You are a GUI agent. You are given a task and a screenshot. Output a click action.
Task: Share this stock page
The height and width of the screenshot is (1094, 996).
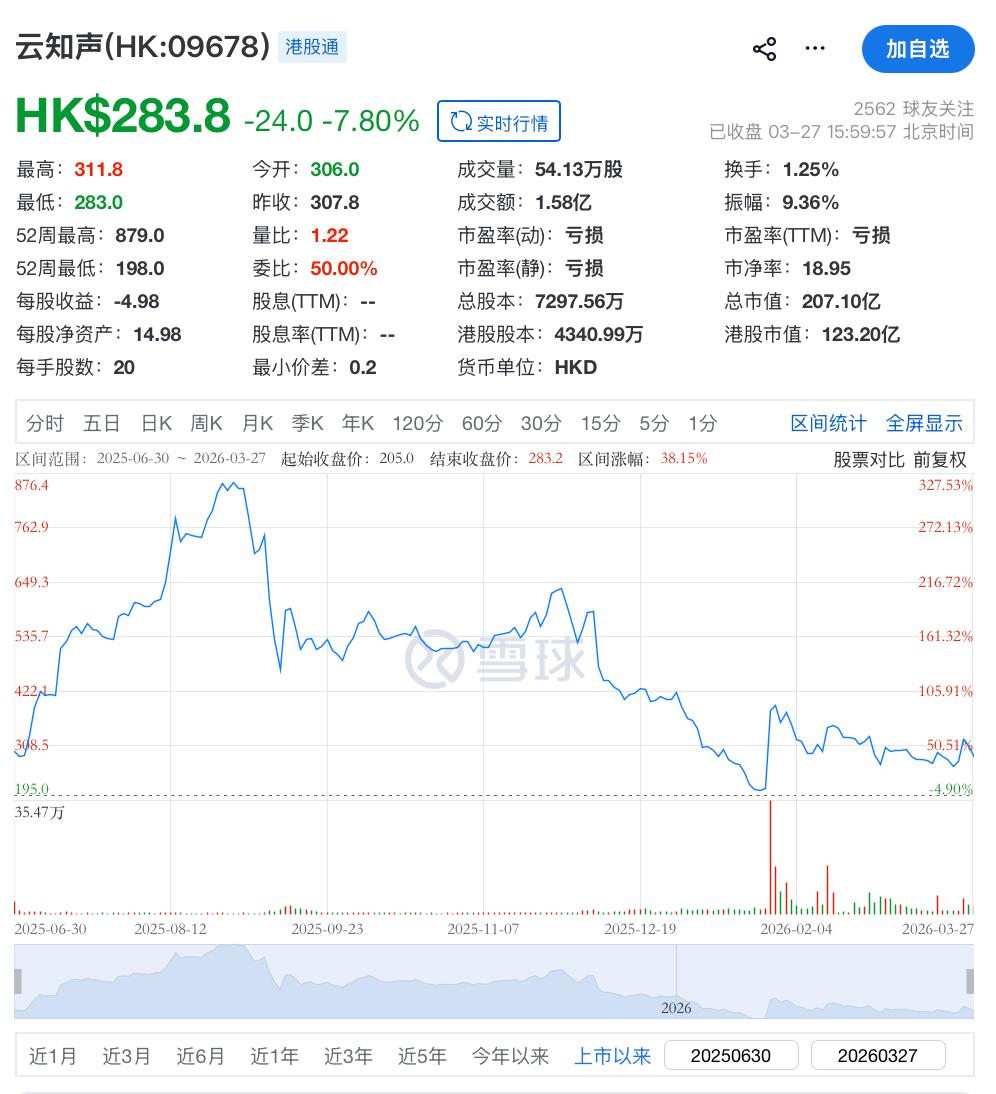764,49
